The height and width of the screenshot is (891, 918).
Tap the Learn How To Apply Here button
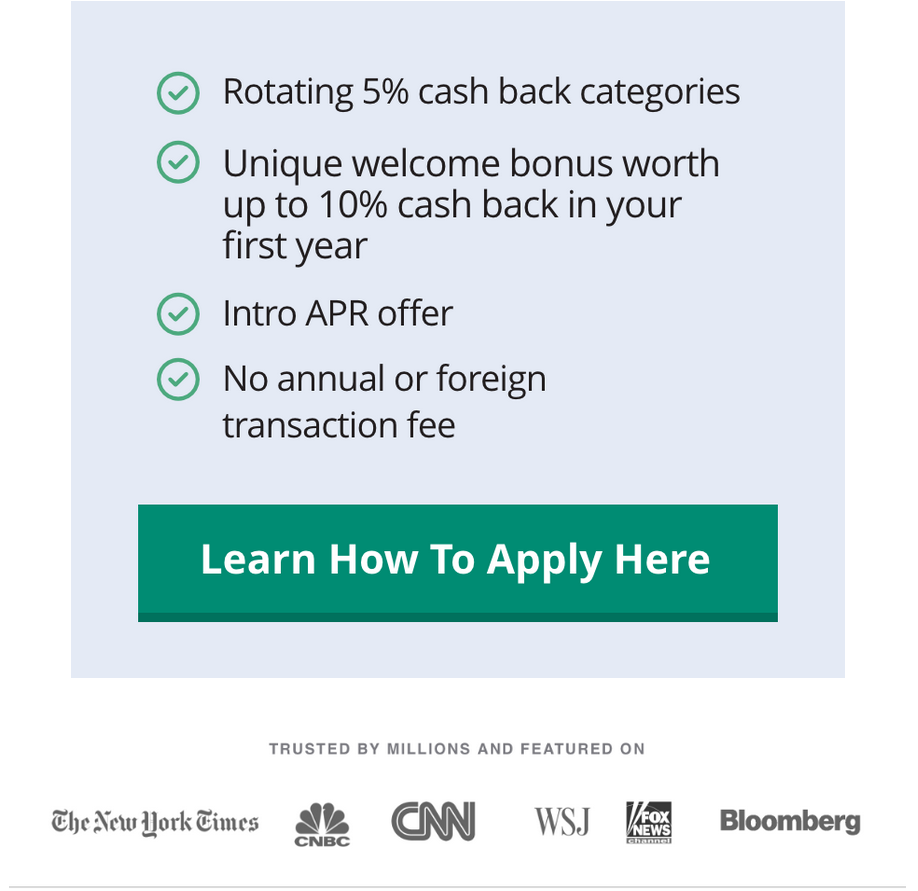pos(458,563)
